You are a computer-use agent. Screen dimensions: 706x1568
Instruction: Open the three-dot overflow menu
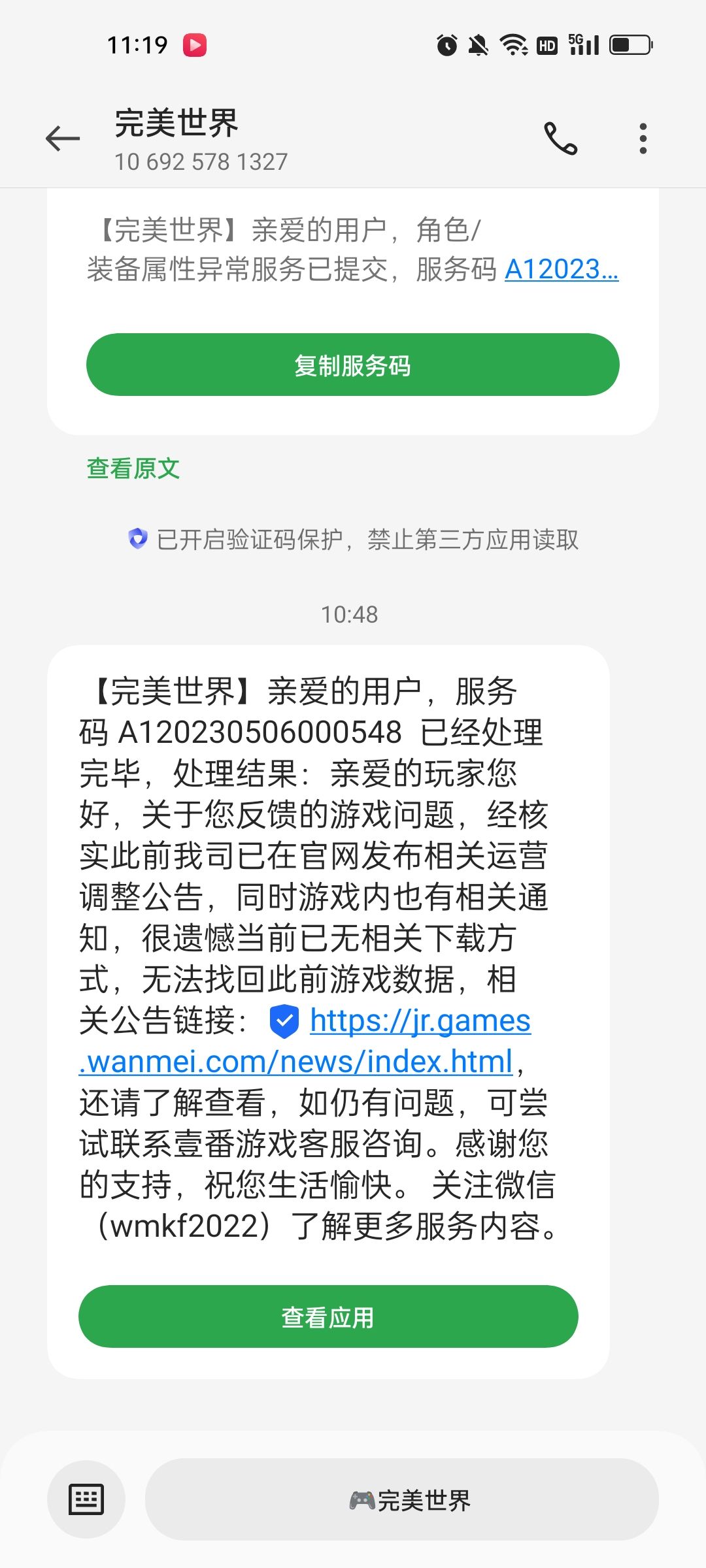(643, 139)
